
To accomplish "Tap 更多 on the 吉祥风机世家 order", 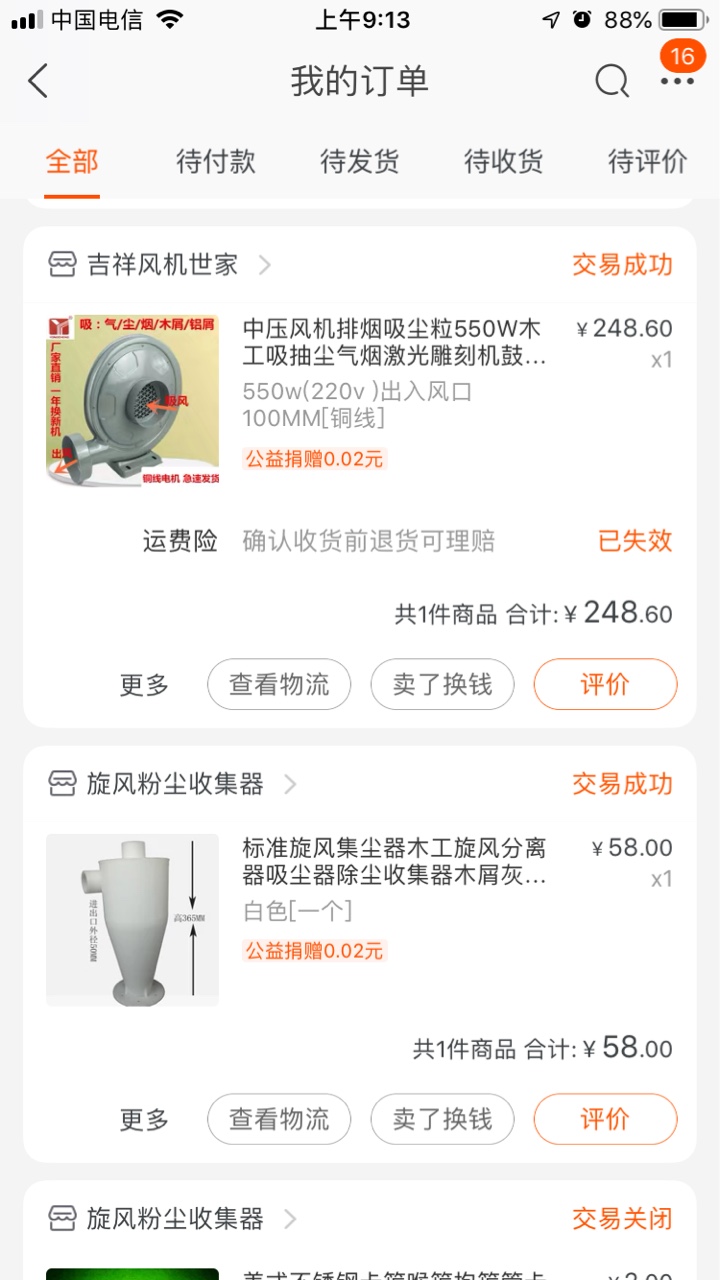I will click(x=145, y=685).
